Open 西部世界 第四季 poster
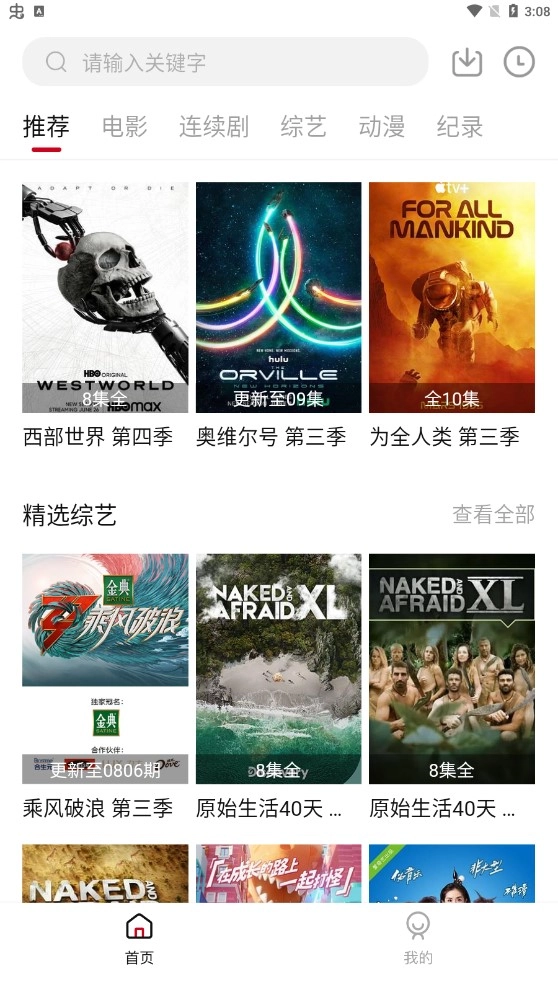 (105, 297)
